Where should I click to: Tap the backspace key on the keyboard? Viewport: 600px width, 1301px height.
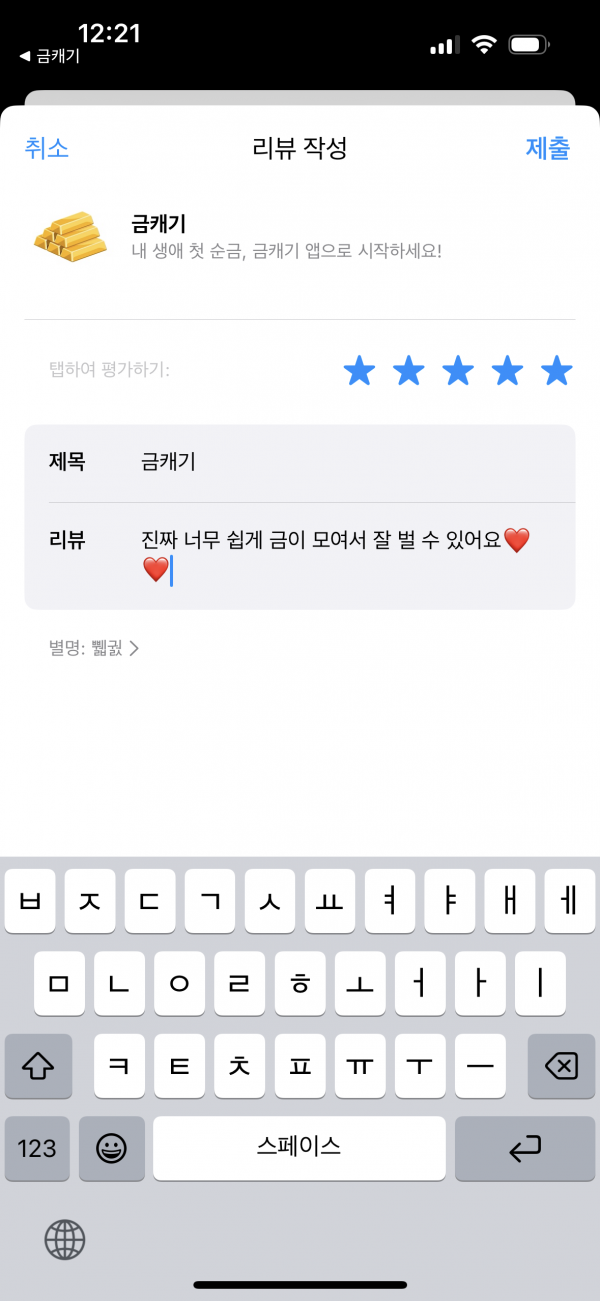(x=561, y=1066)
